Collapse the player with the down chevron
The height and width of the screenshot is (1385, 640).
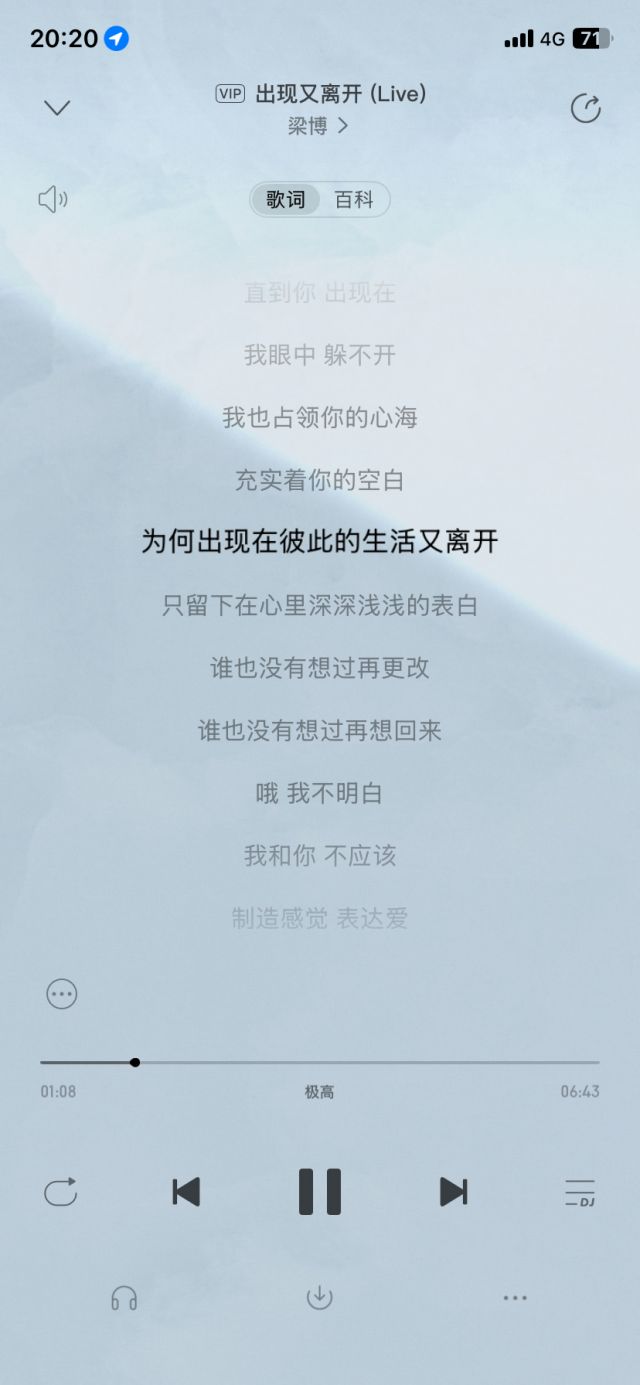pyautogui.click(x=58, y=108)
